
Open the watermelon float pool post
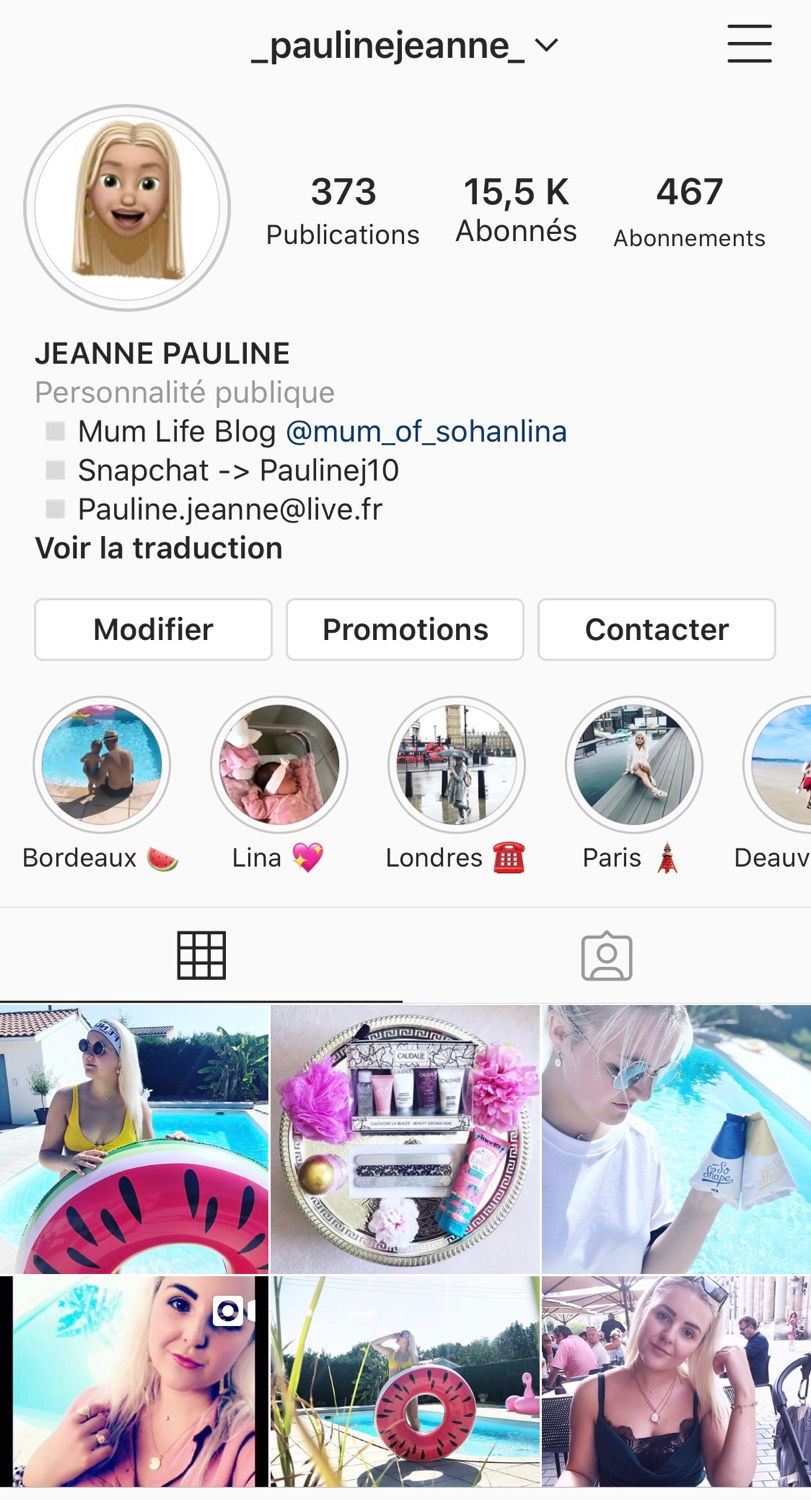pyautogui.click(x=134, y=1139)
